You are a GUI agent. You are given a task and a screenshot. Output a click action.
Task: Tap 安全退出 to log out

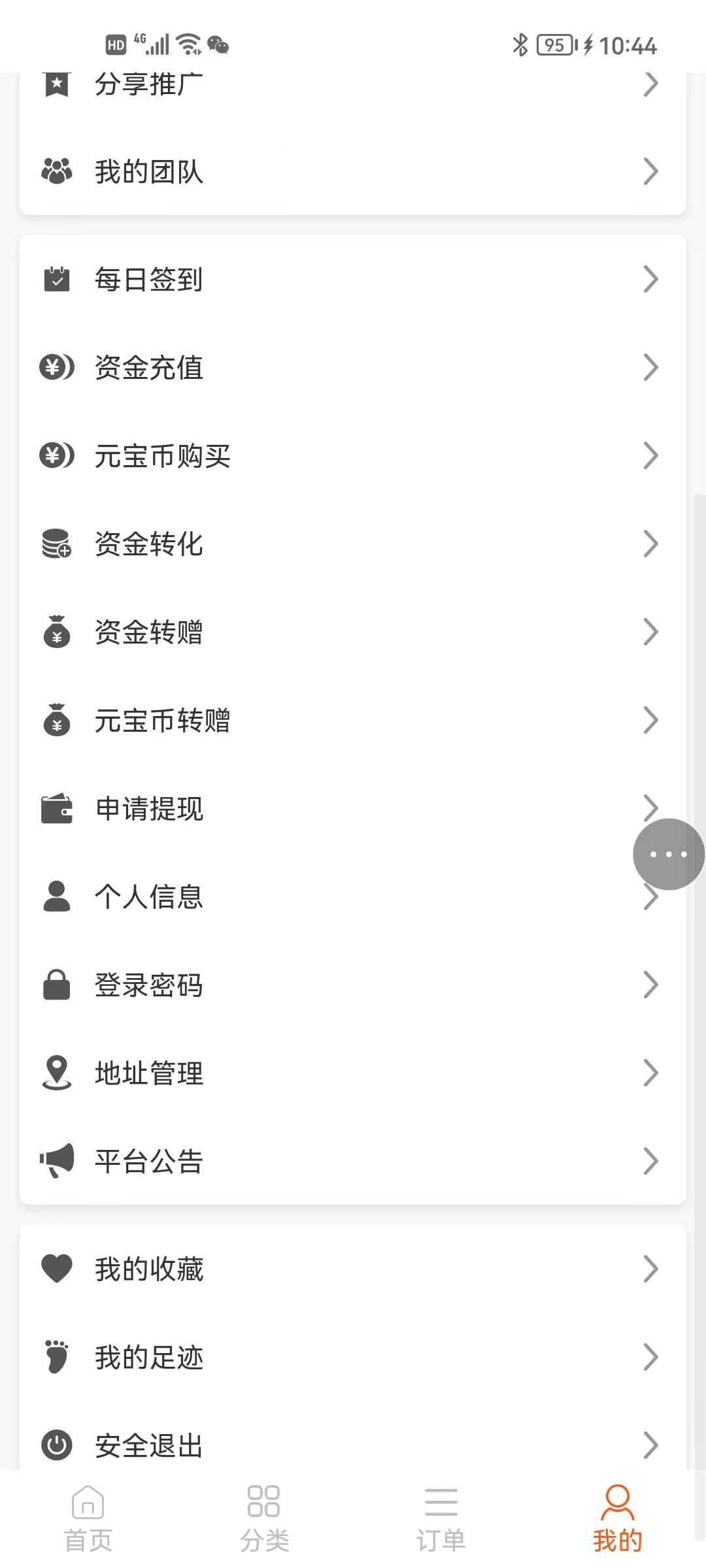[149, 1445]
